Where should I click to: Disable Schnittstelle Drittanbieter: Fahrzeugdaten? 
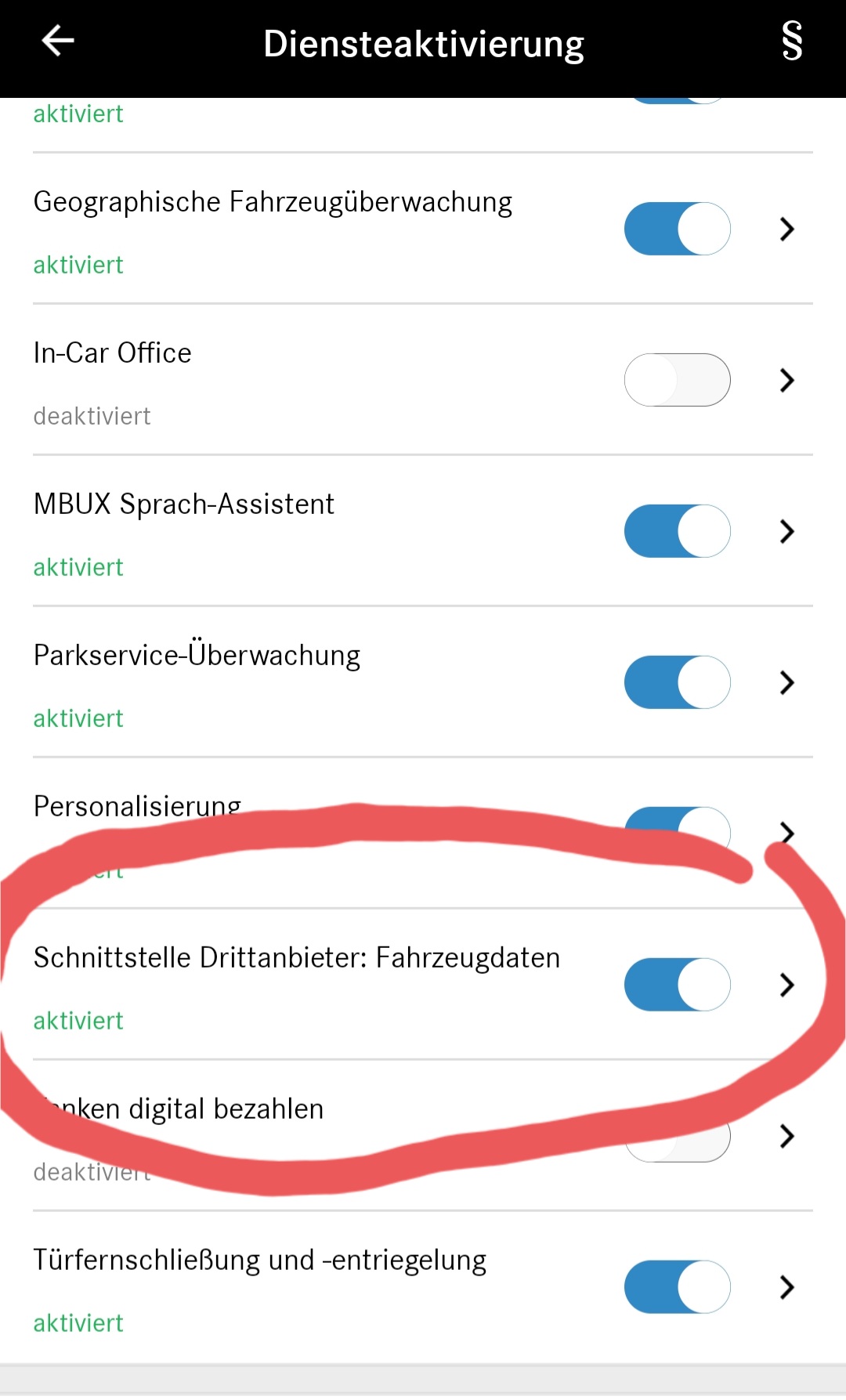[678, 985]
